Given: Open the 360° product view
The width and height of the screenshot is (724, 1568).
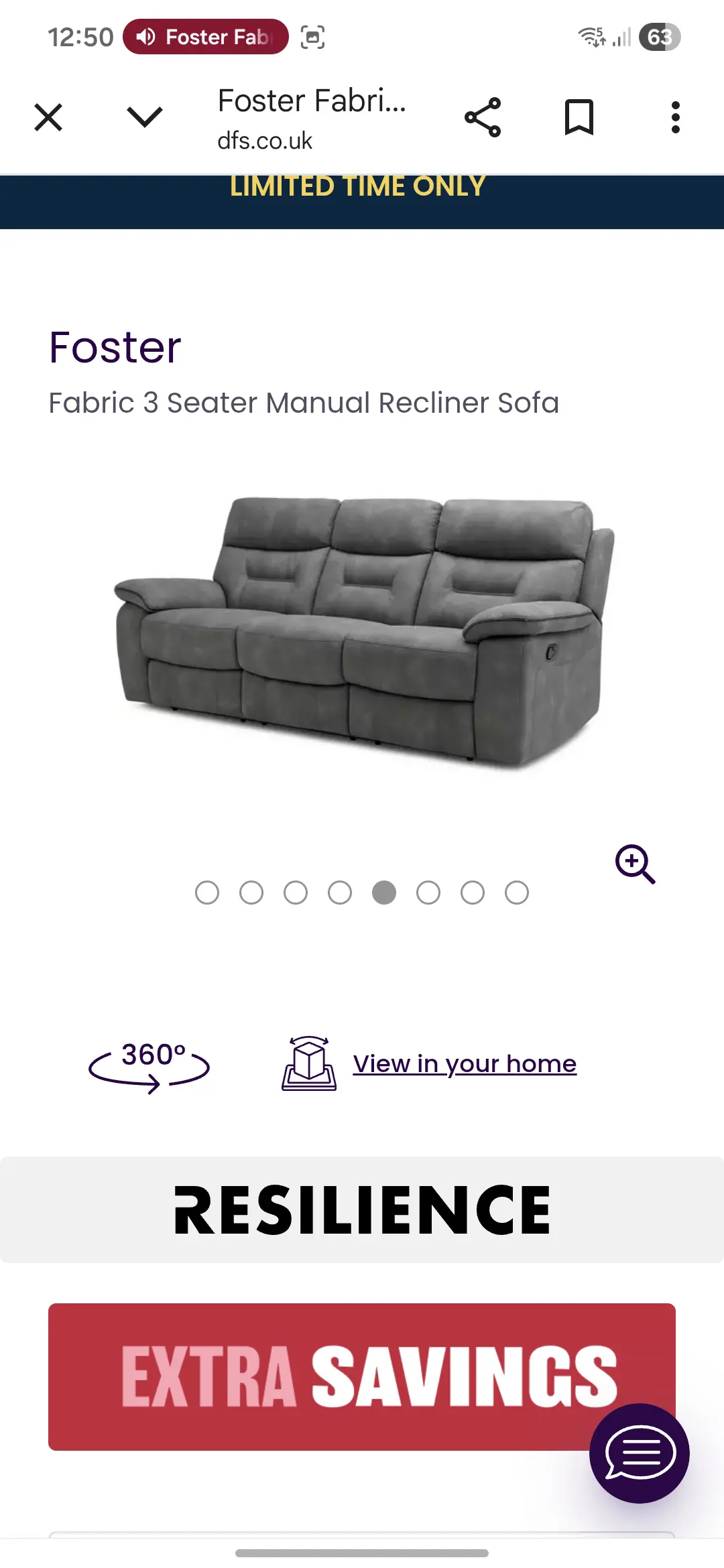Looking at the screenshot, I should (149, 1064).
